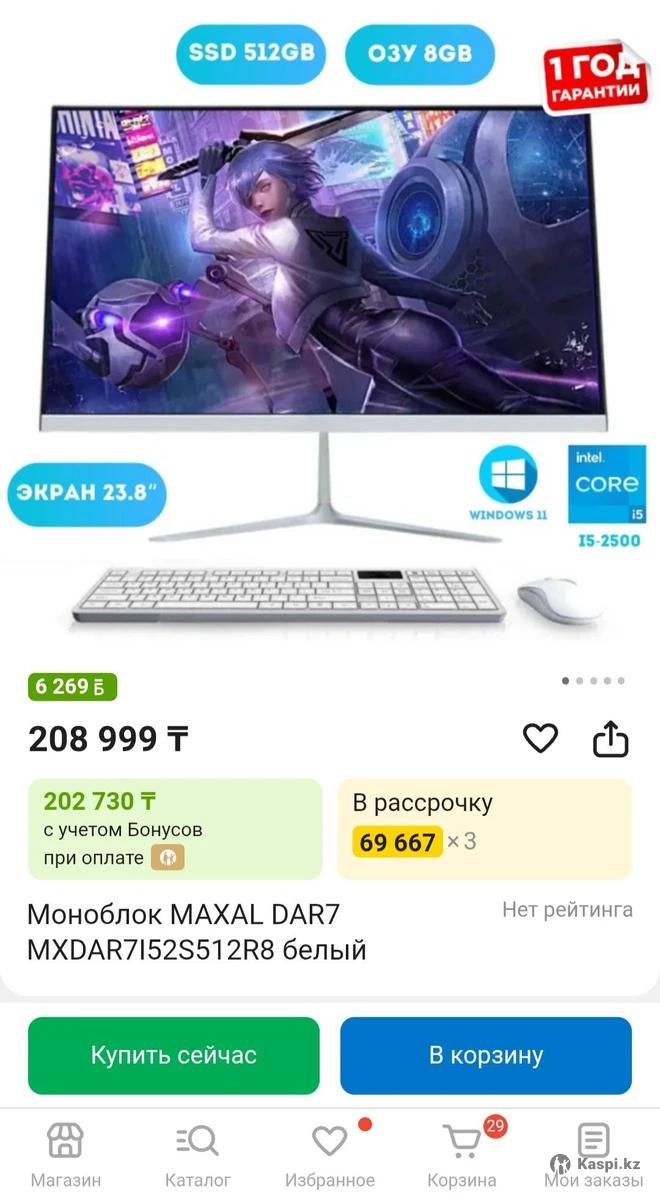Tap the Купить сейчас button

(x=174, y=1055)
